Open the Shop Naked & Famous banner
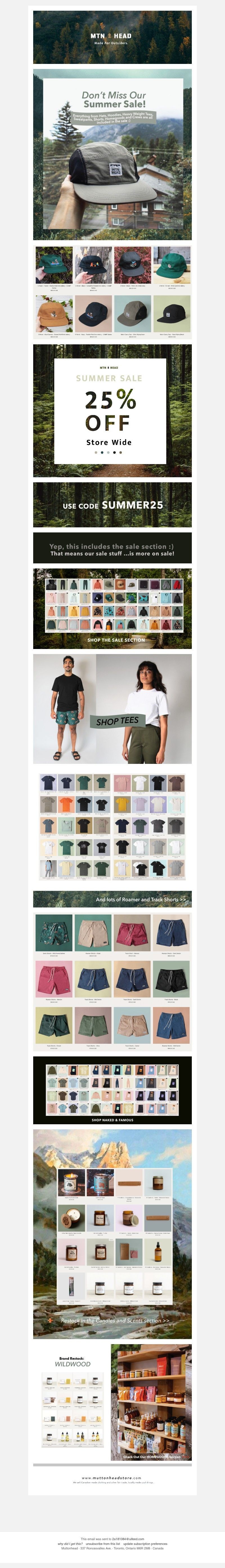This screenshot has height=1568, width=225. point(112,1090)
